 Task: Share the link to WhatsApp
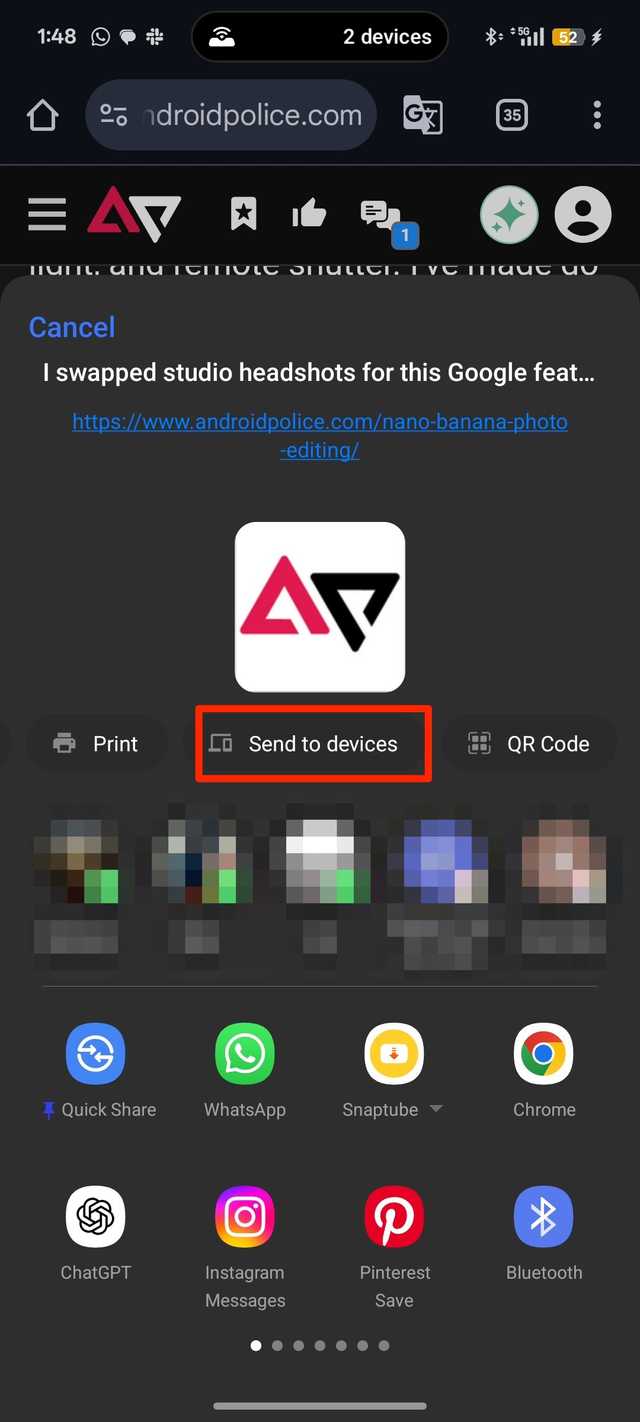[245, 1054]
